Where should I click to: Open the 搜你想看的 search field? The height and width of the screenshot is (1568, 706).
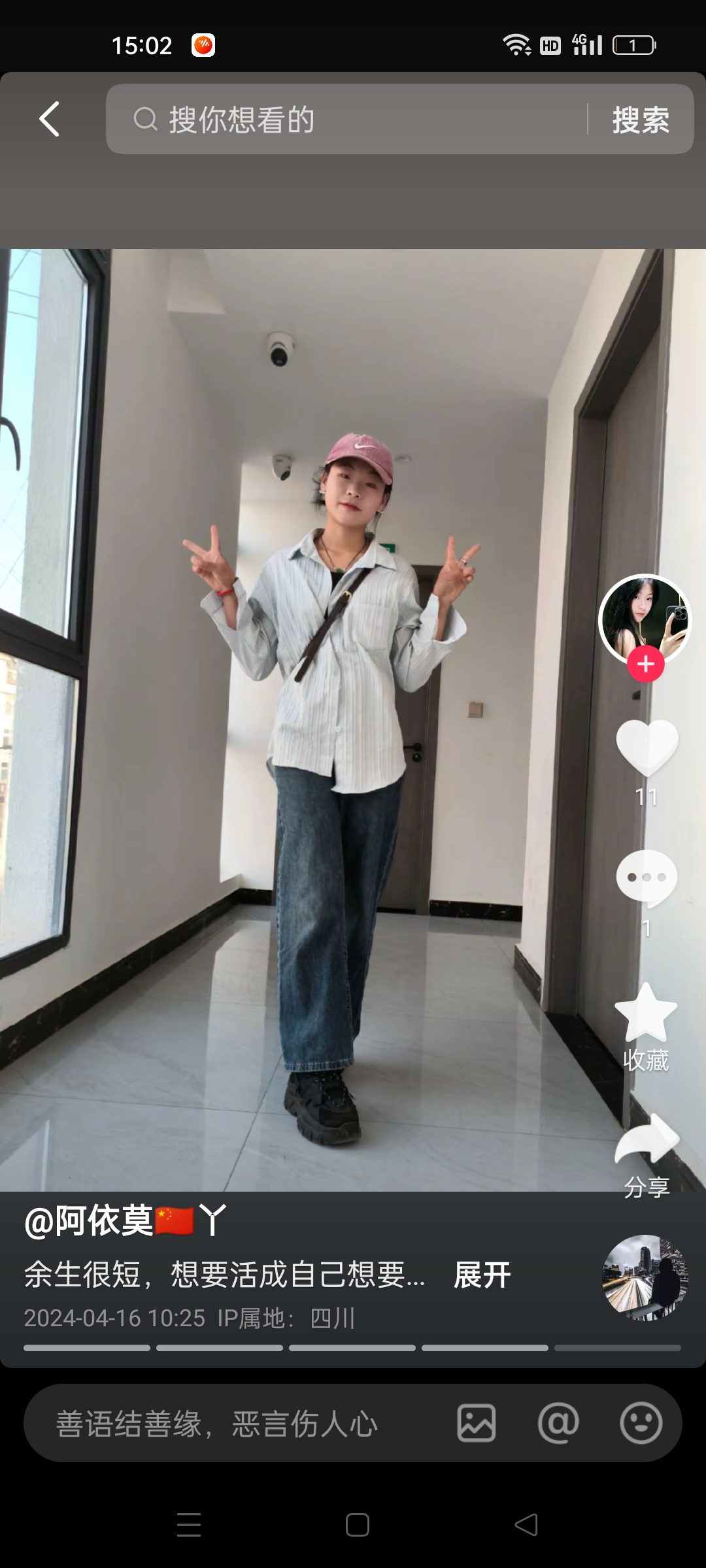coord(346,119)
